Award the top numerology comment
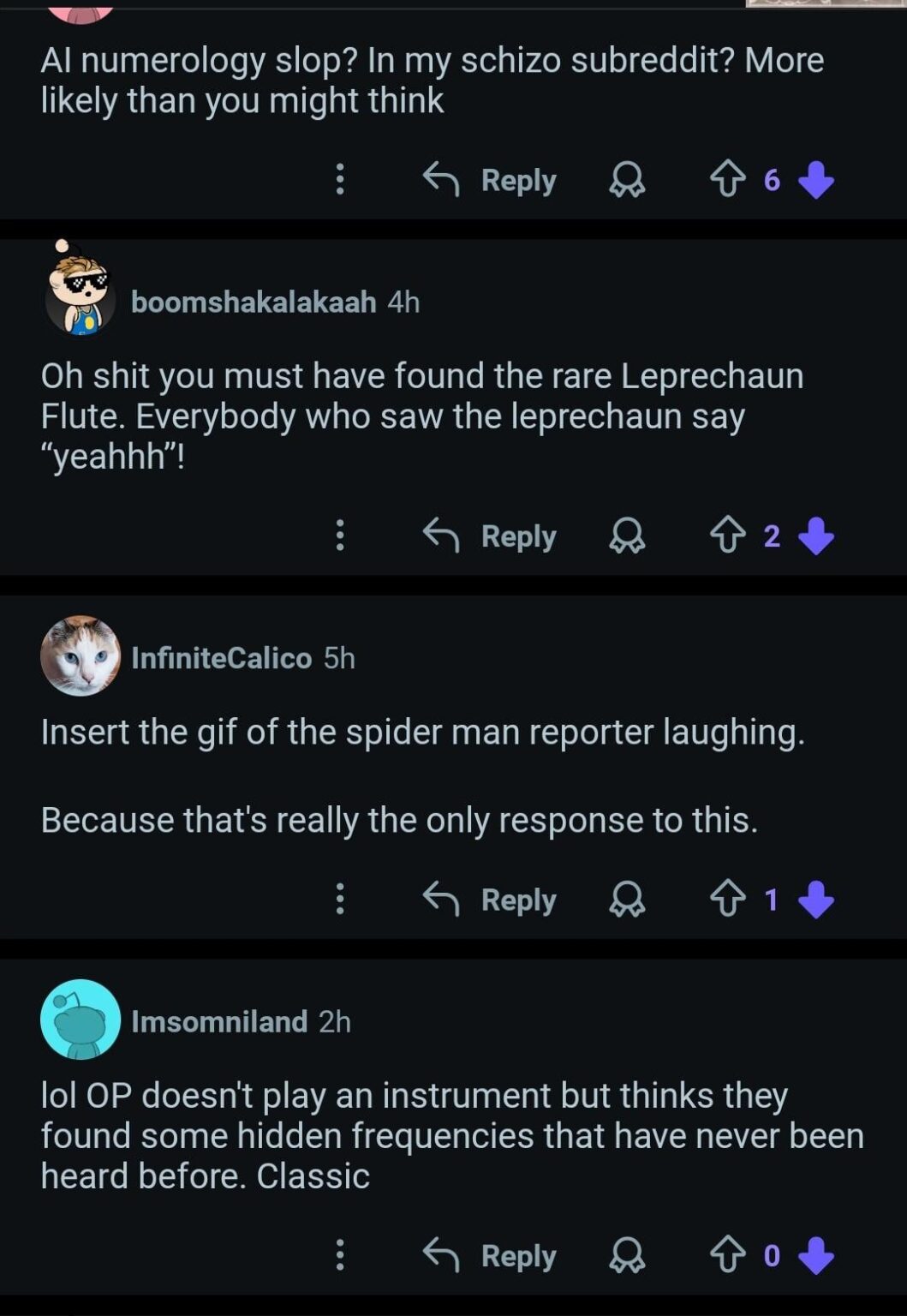The width and height of the screenshot is (907, 1316). (628, 179)
